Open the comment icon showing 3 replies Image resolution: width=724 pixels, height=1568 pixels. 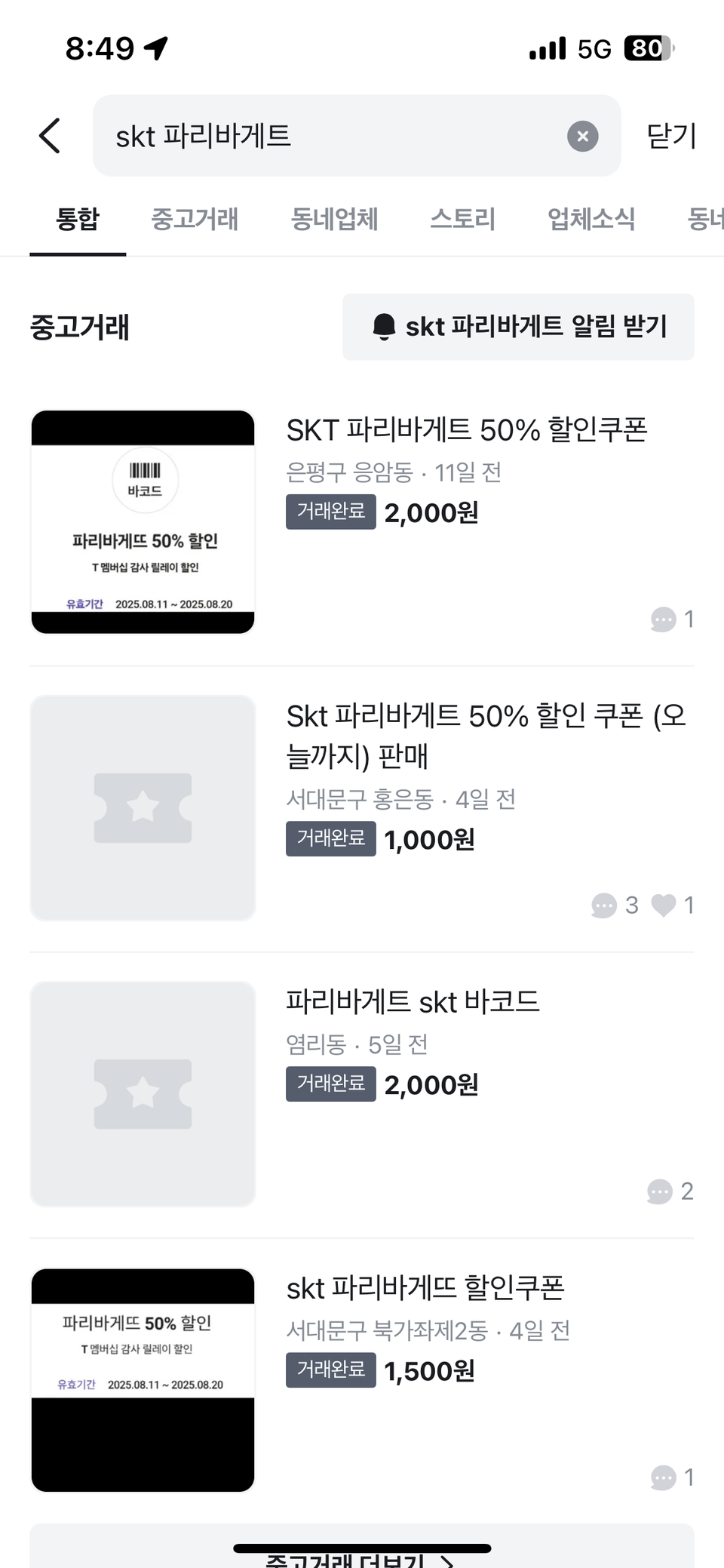point(603,905)
